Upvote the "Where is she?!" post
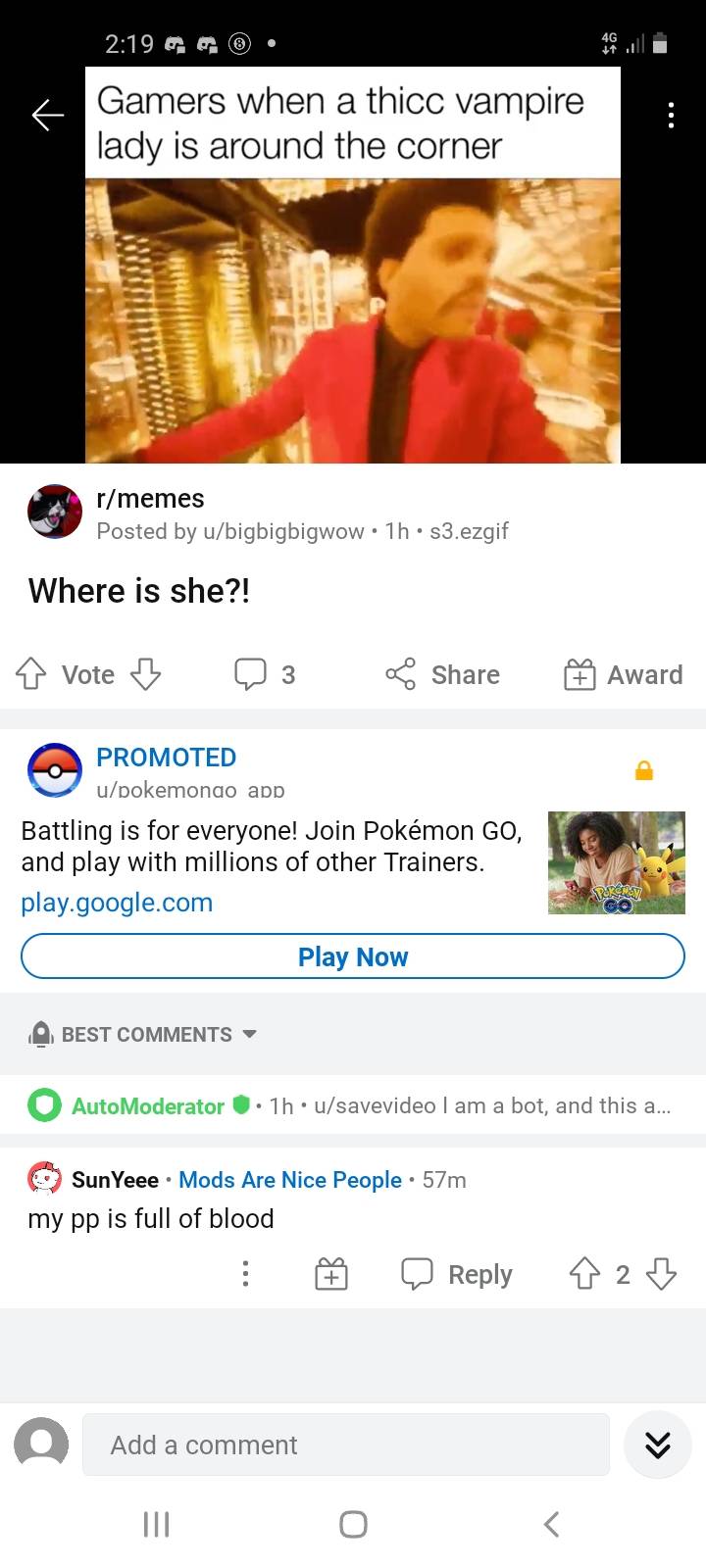The image size is (706, 1568). click(31, 674)
